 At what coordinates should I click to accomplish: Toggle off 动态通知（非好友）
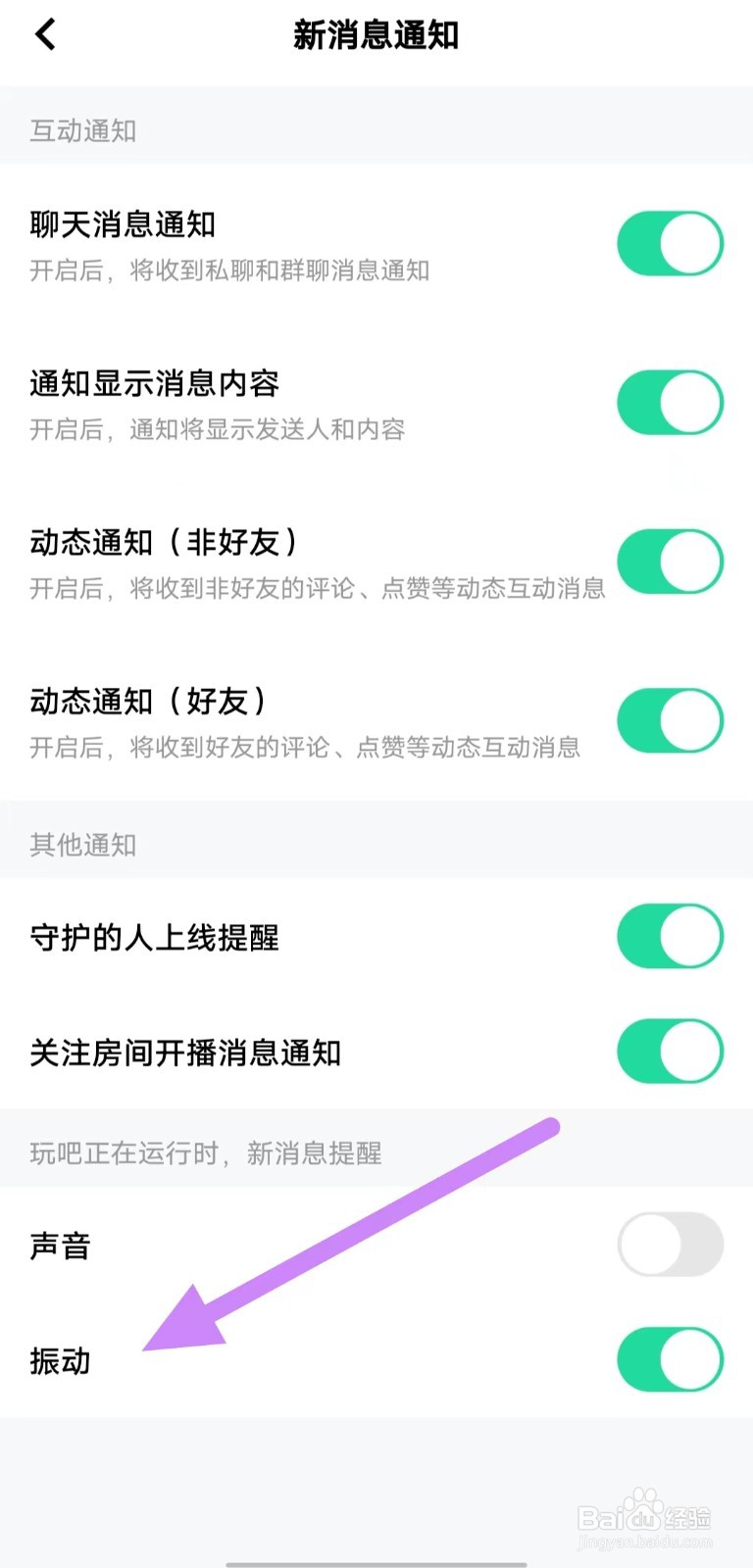tap(670, 562)
